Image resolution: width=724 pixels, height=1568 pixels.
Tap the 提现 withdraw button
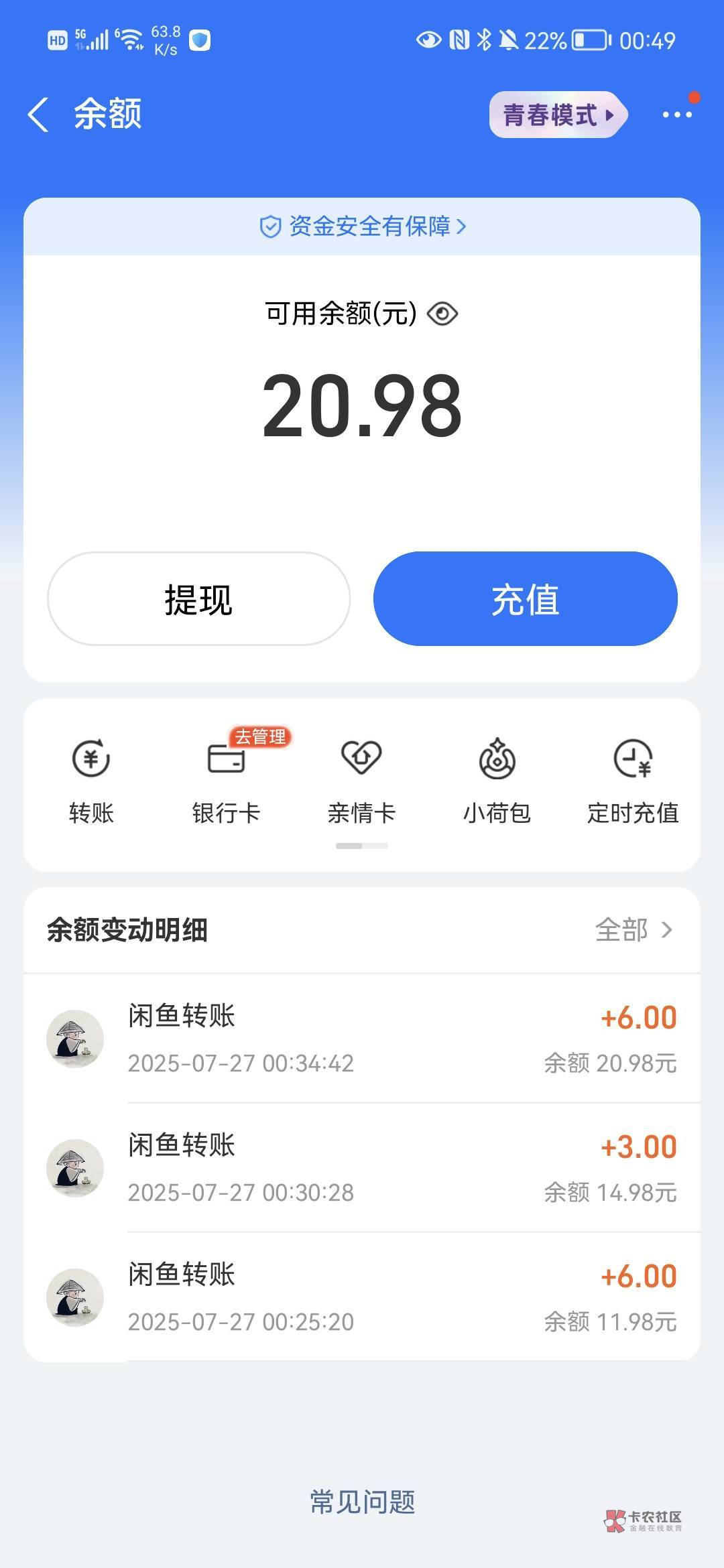(198, 599)
